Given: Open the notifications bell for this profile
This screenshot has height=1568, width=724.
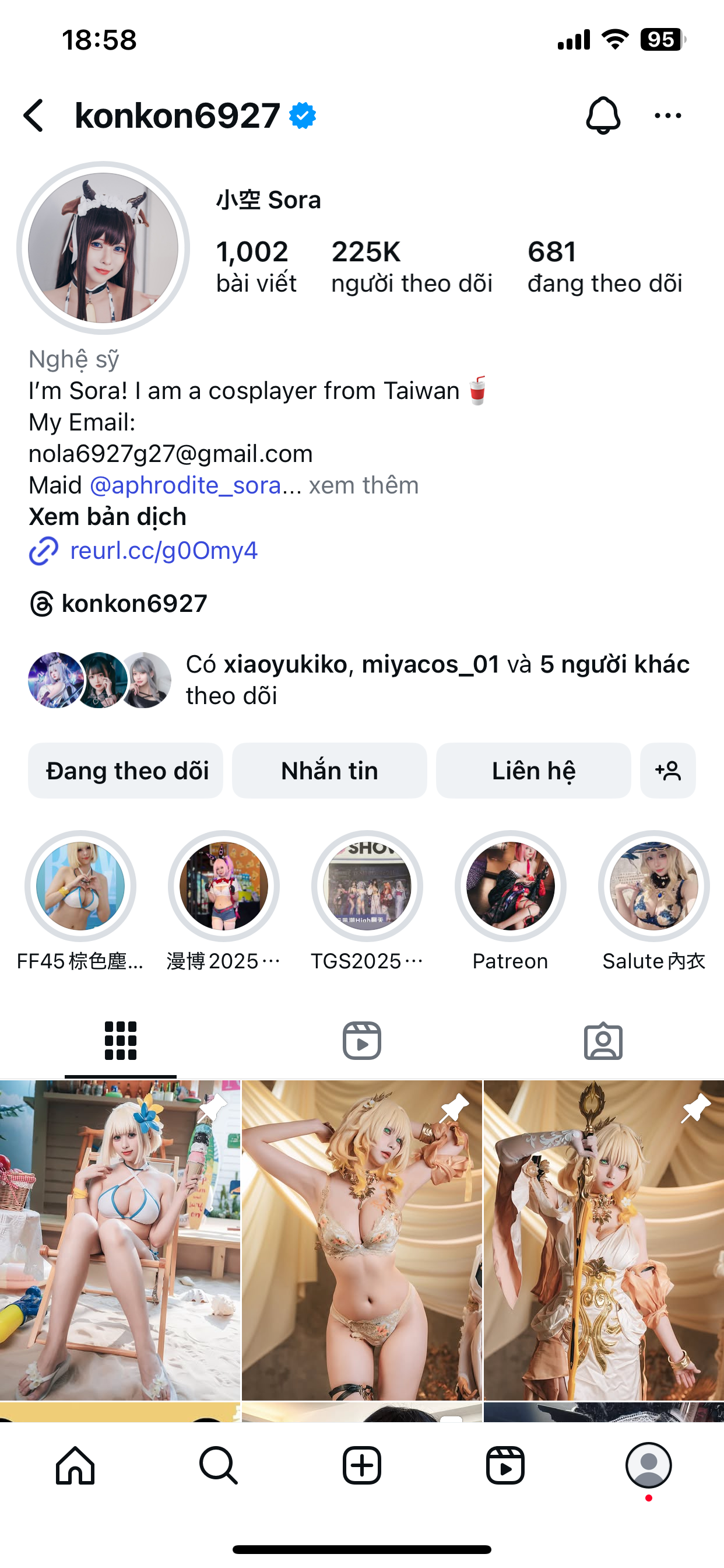Looking at the screenshot, I should [602, 116].
